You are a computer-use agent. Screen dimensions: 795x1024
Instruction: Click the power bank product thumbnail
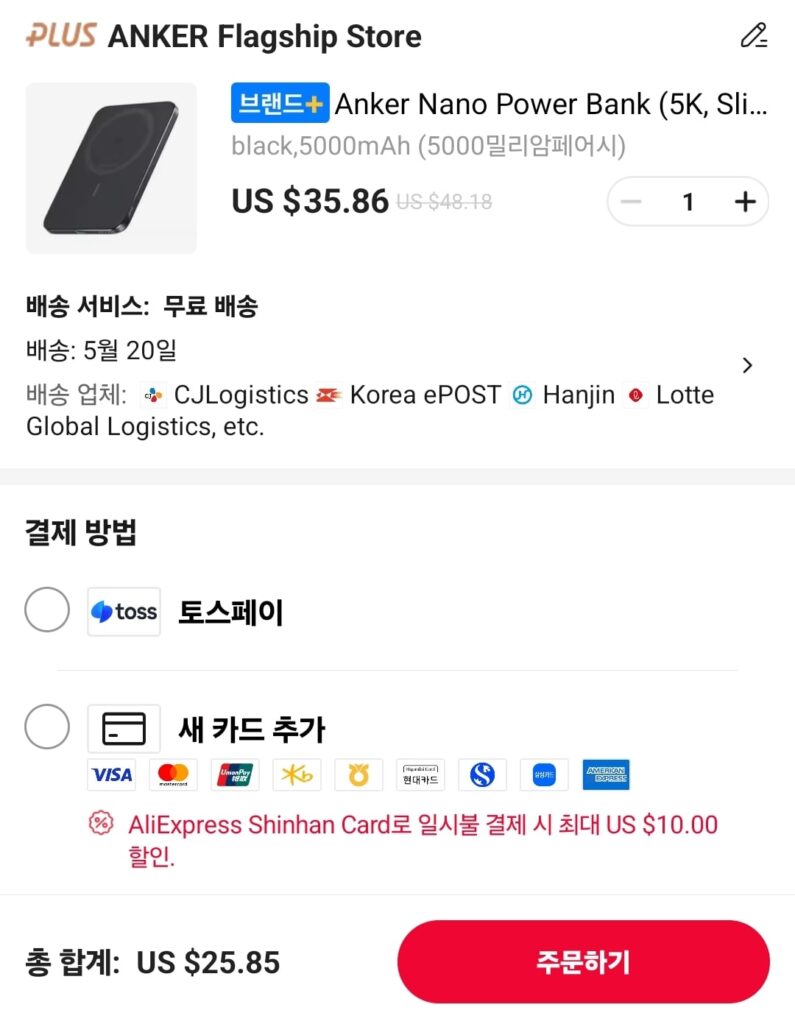coord(110,165)
